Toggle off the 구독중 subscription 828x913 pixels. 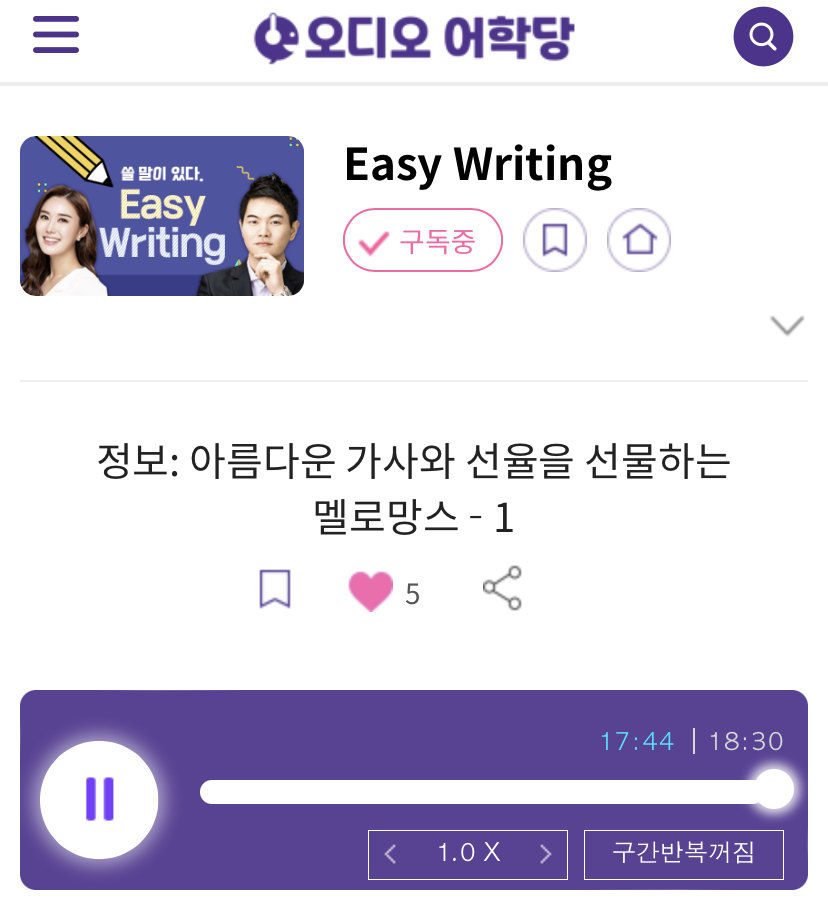(x=422, y=240)
